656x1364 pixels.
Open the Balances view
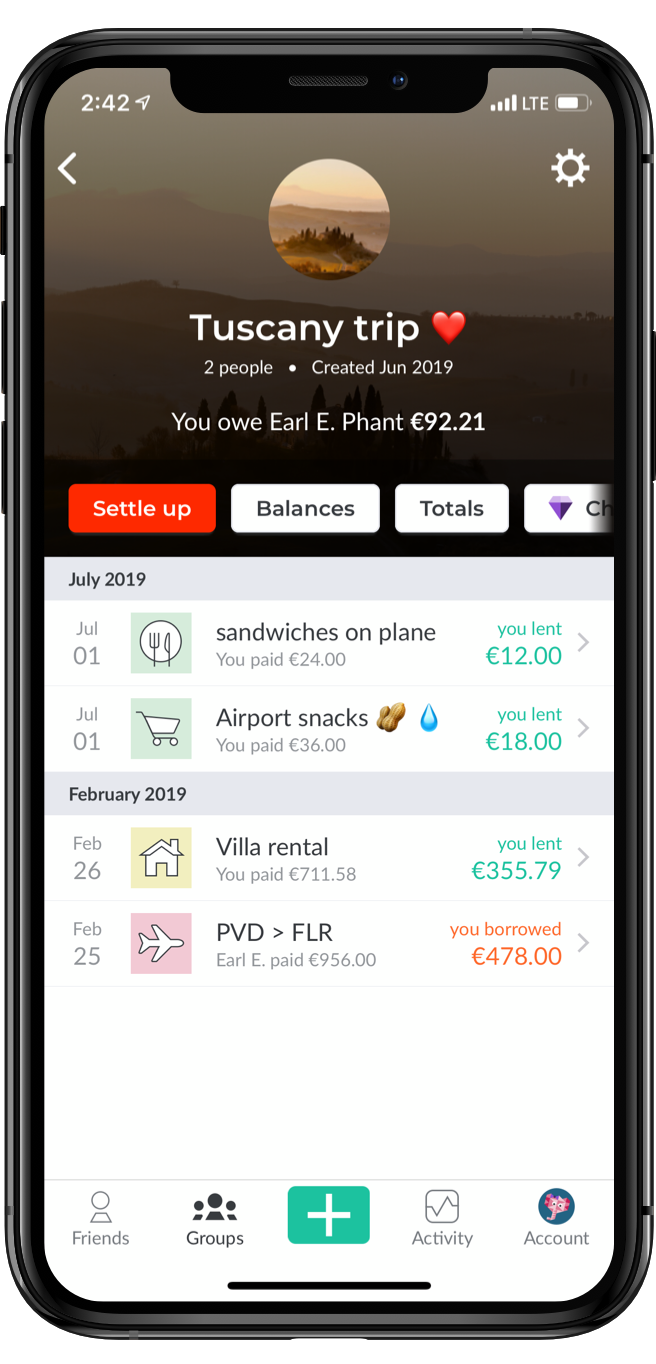coord(305,508)
